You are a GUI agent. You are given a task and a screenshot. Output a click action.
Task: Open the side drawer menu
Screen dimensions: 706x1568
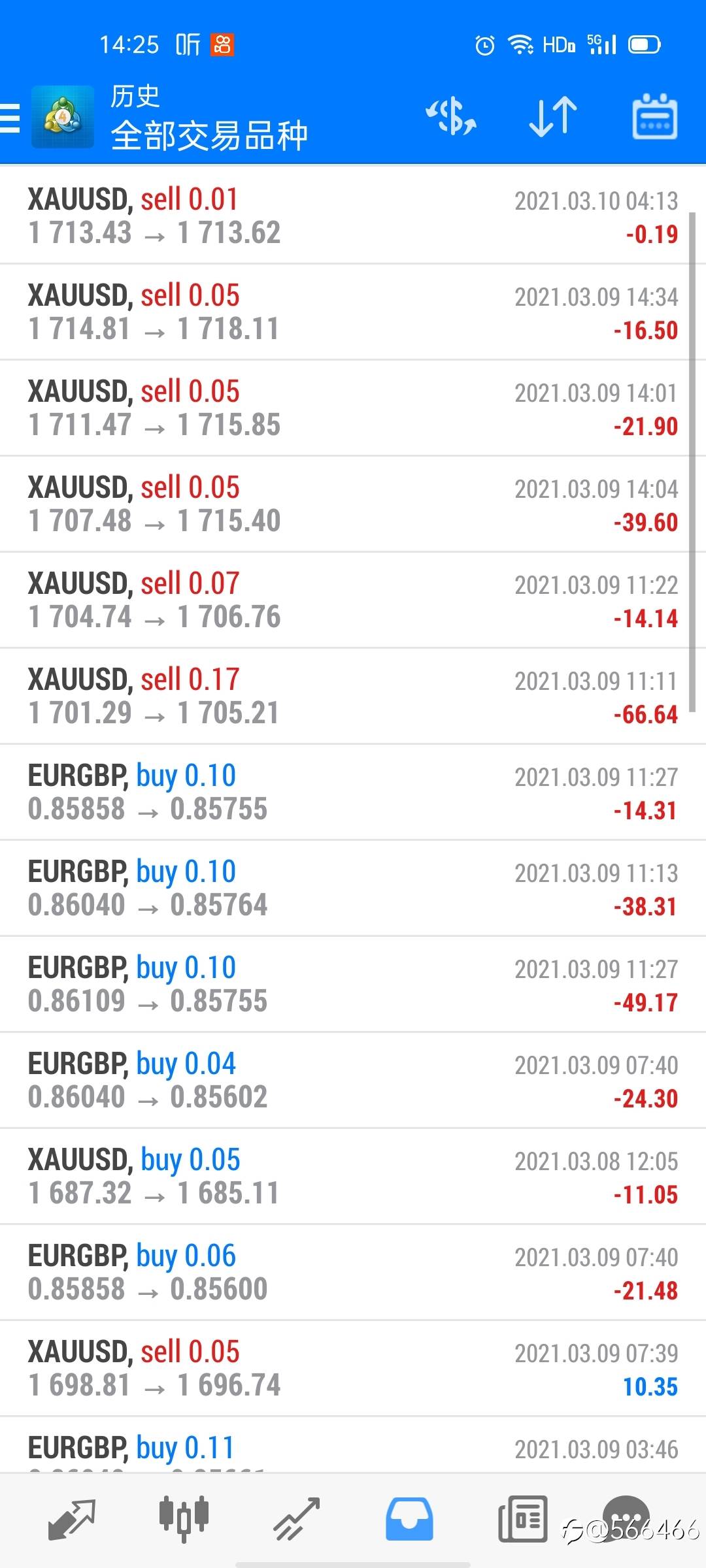(10, 118)
